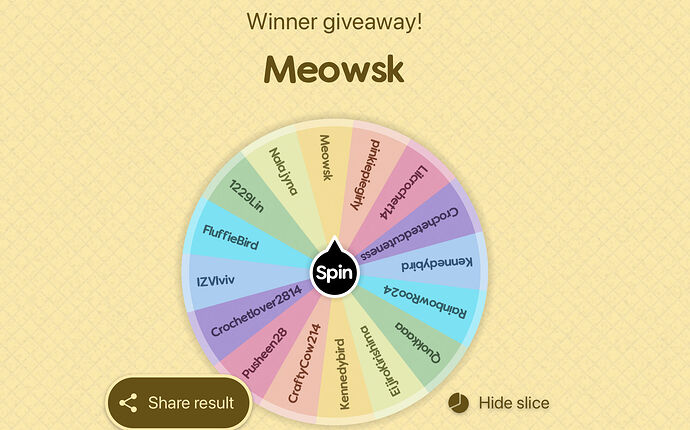This screenshot has width=690, height=430.
Task: Tap the Spin button in the wheel center
Action: pyautogui.click(x=332, y=272)
